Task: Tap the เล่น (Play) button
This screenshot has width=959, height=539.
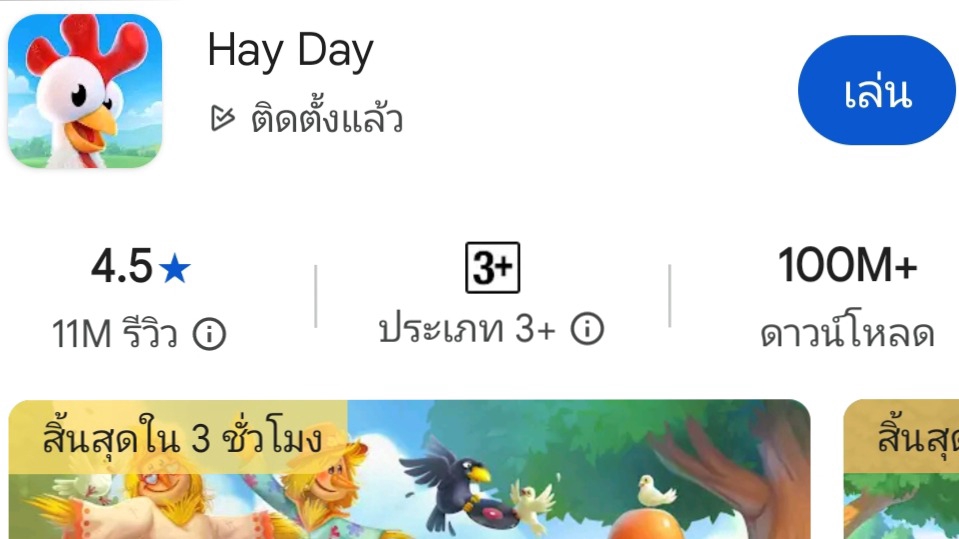Action: tap(877, 91)
